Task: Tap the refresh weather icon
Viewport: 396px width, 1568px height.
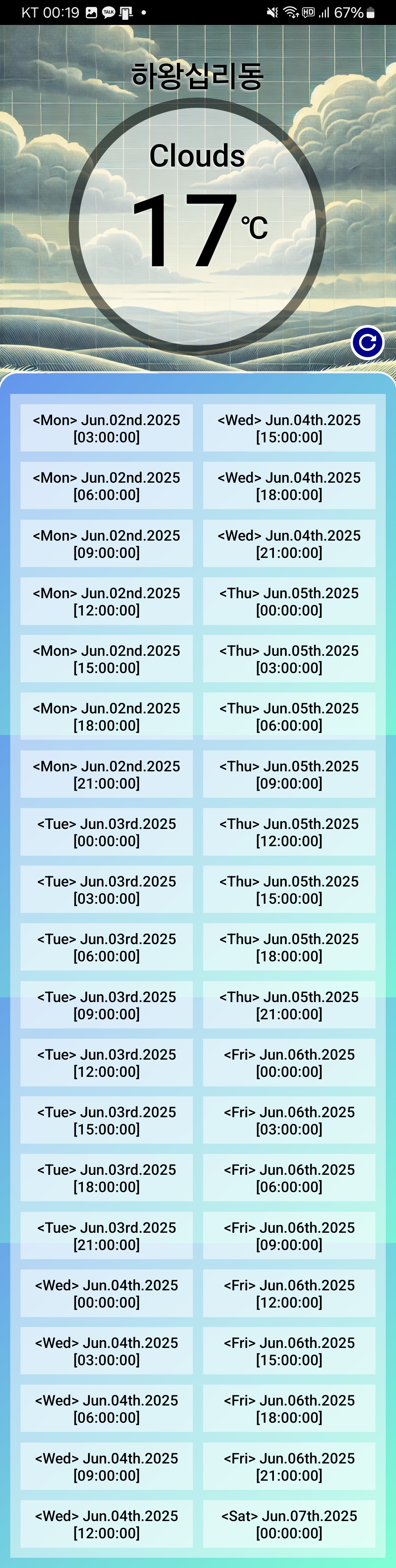Action: click(x=367, y=343)
